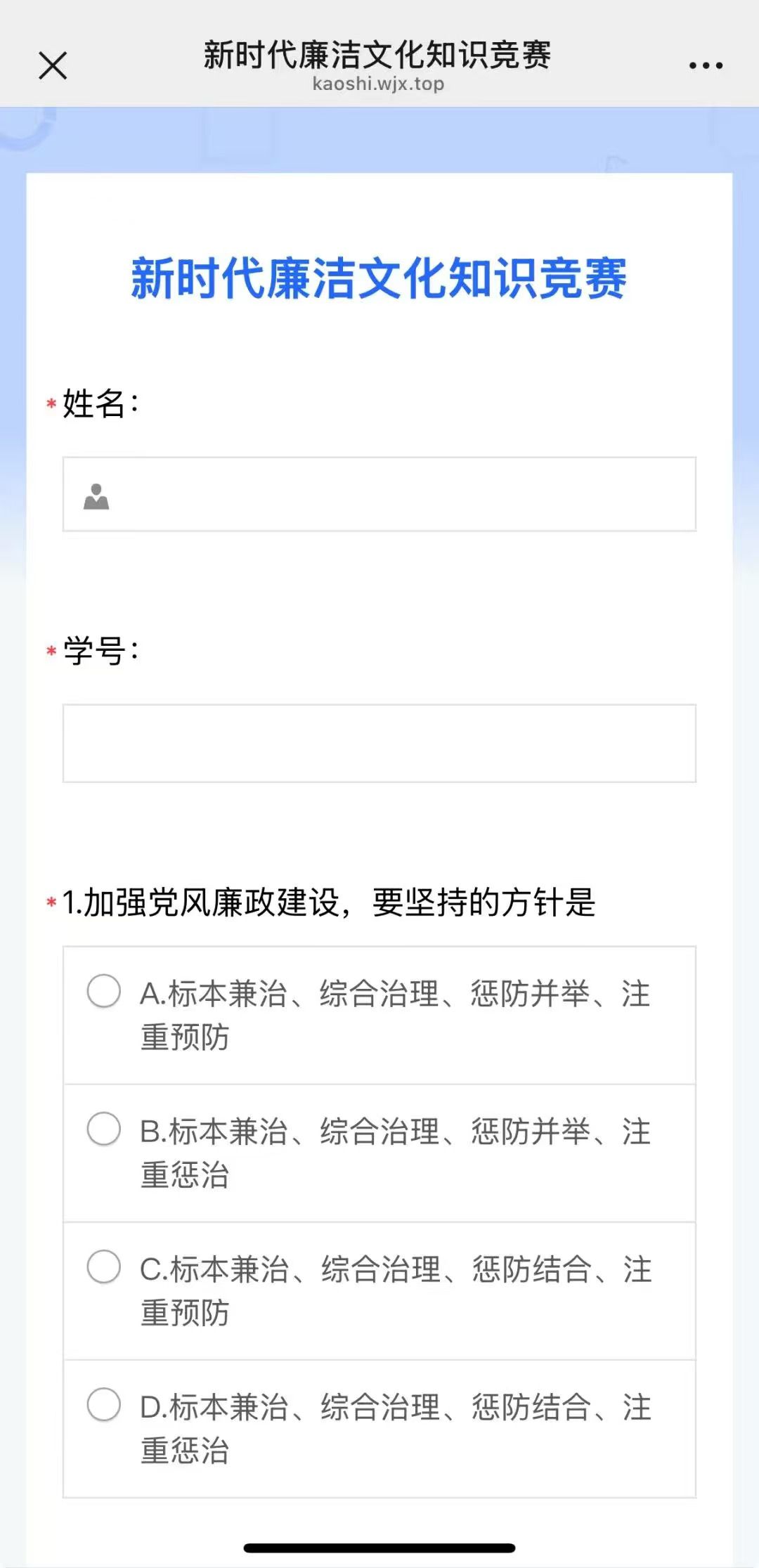Image resolution: width=759 pixels, height=1568 pixels.
Task: Select option A ending with 注重预防
Action: [104, 991]
